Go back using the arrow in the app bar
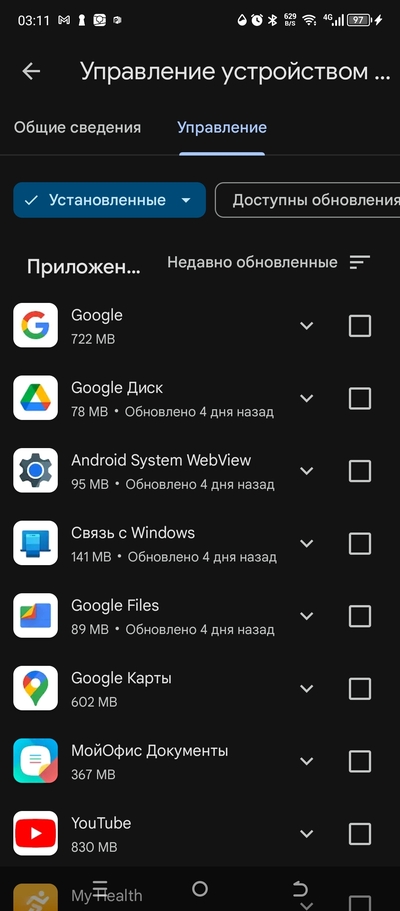Image resolution: width=400 pixels, height=911 pixels. 31,71
